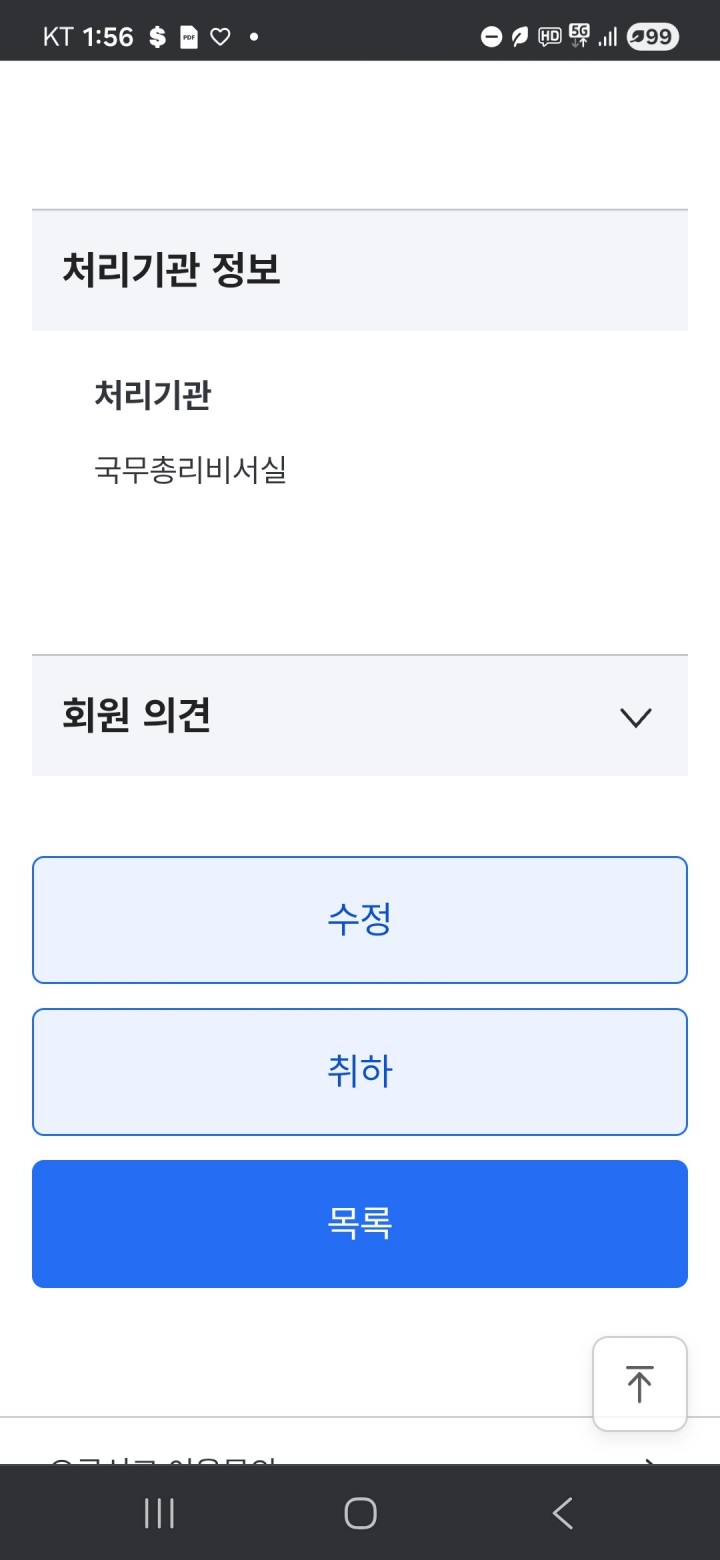Screen dimensions: 720x1560
Task: Go back to the list via 목록
Action: coord(360,1224)
